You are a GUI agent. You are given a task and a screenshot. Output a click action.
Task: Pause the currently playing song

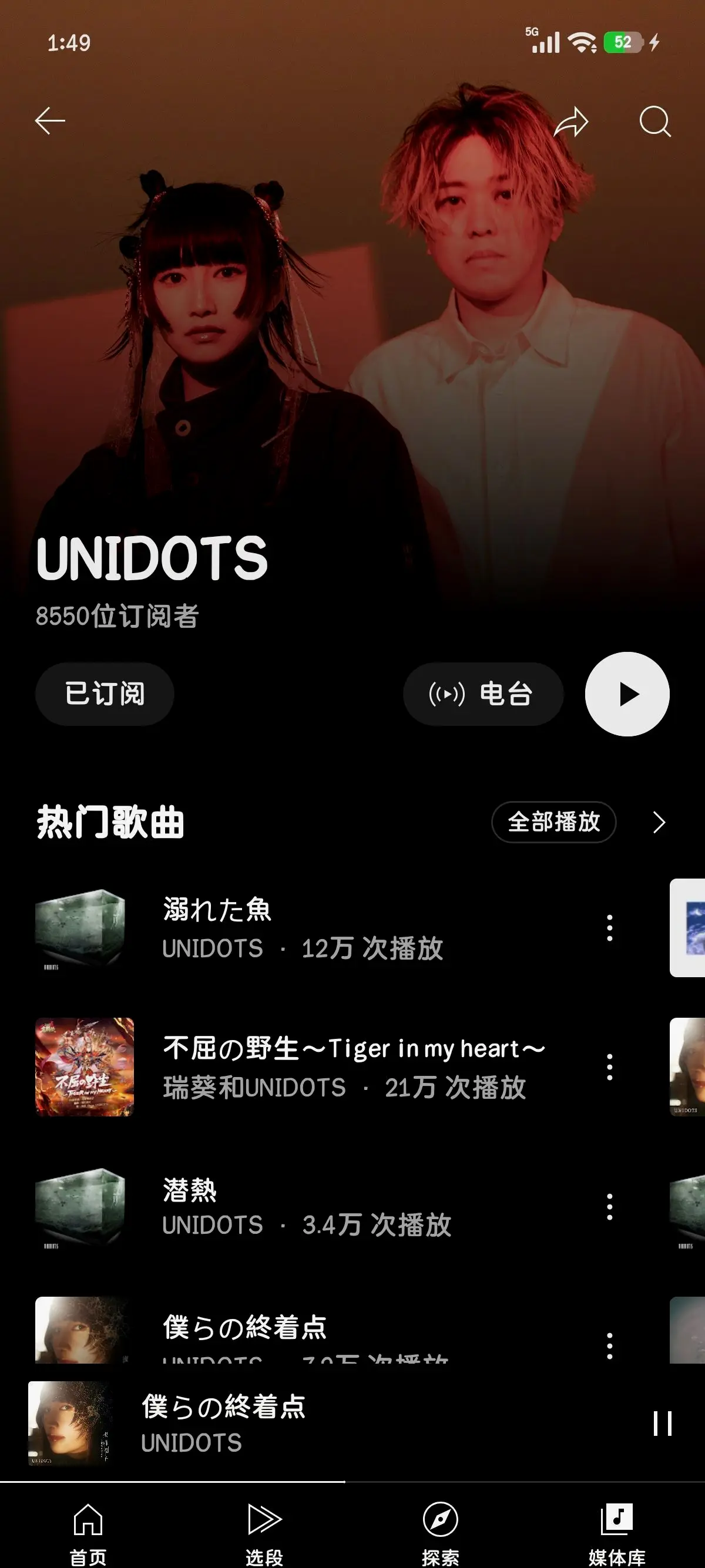662,1424
